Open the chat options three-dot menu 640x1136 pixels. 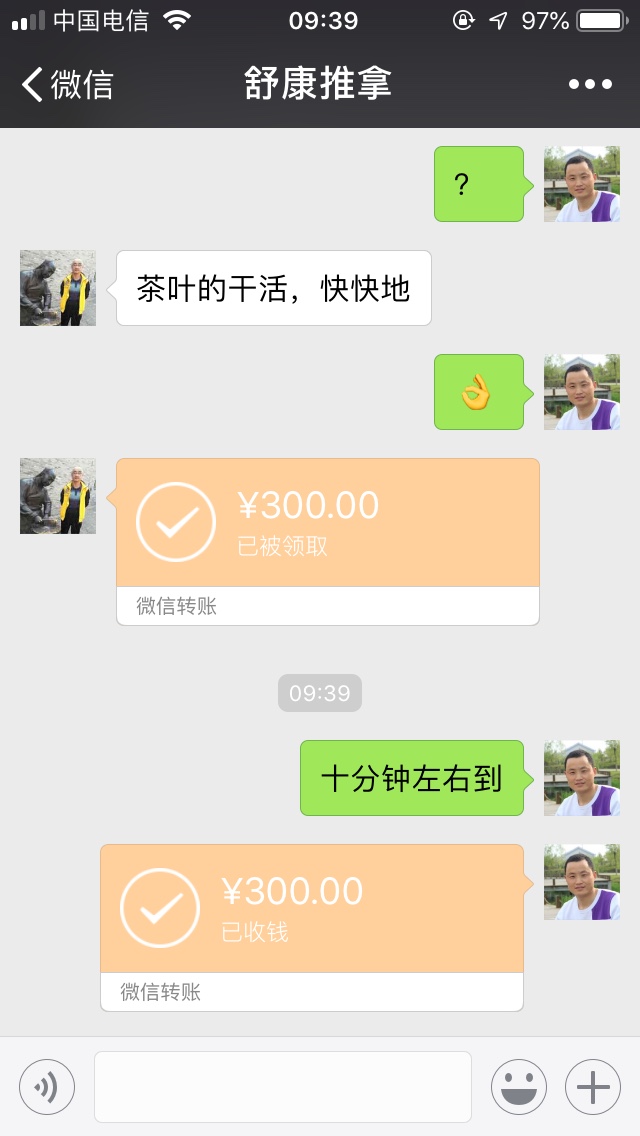(x=590, y=84)
